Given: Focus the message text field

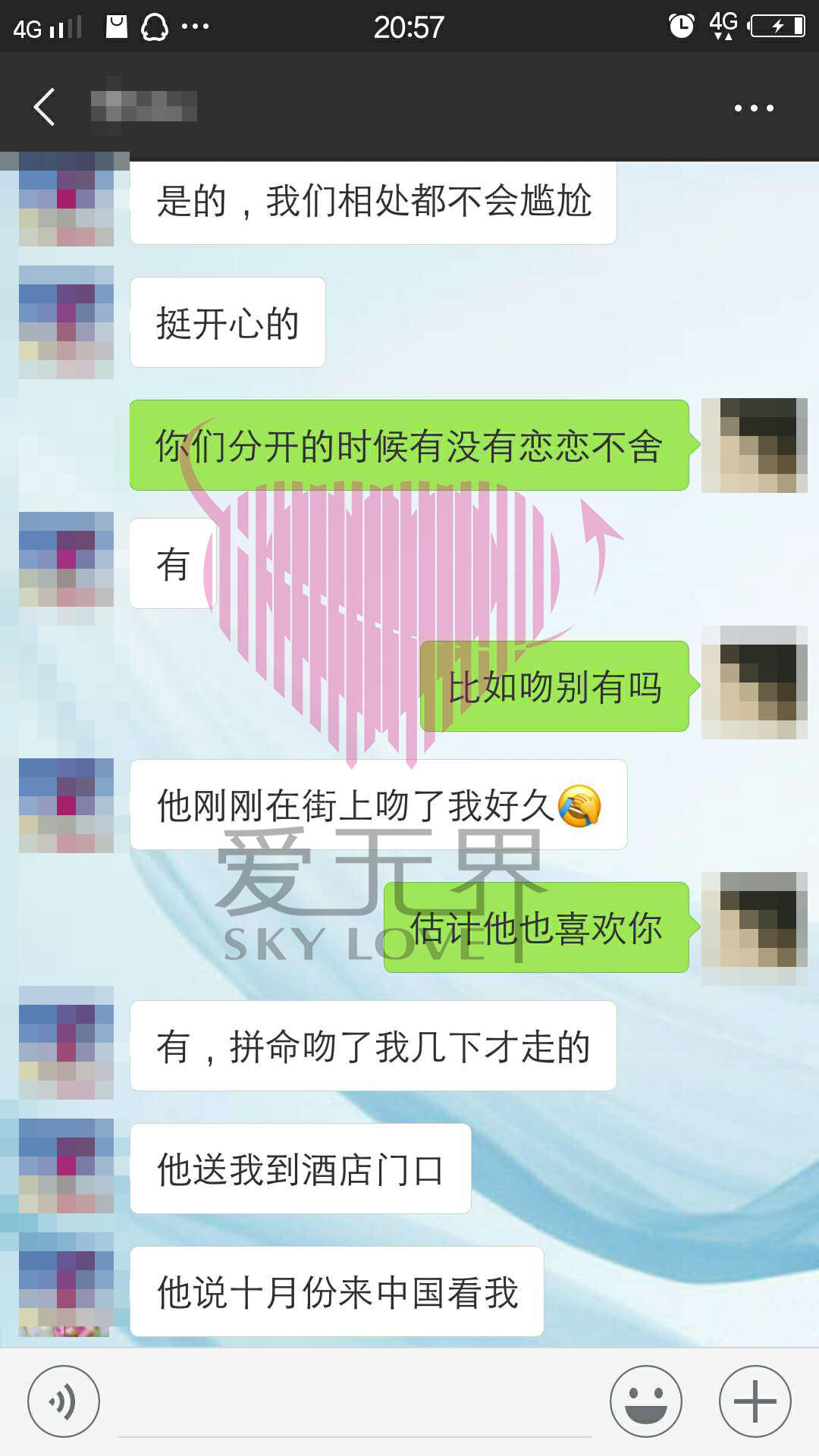Looking at the screenshot, I should 355,1404.
